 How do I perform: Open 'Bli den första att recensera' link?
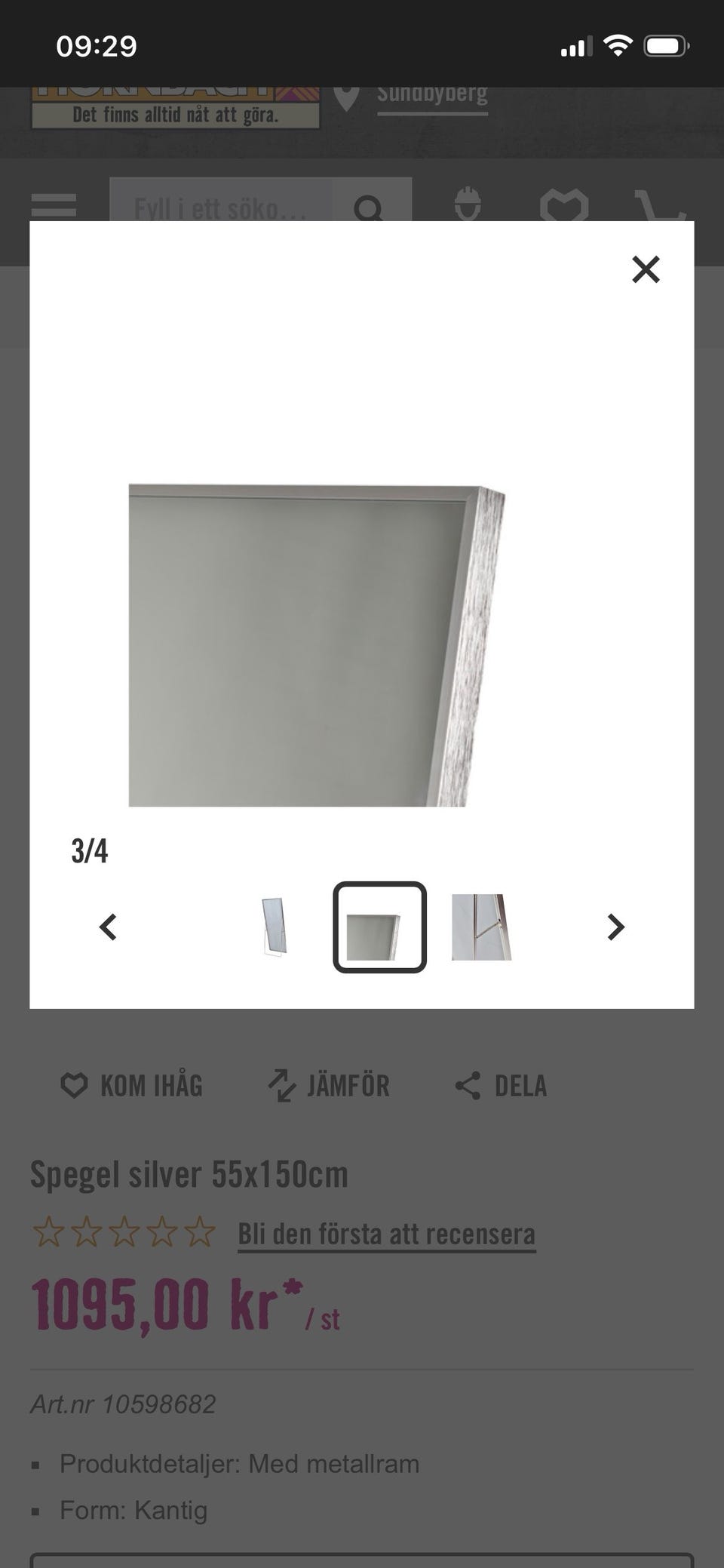(386, 1231)
